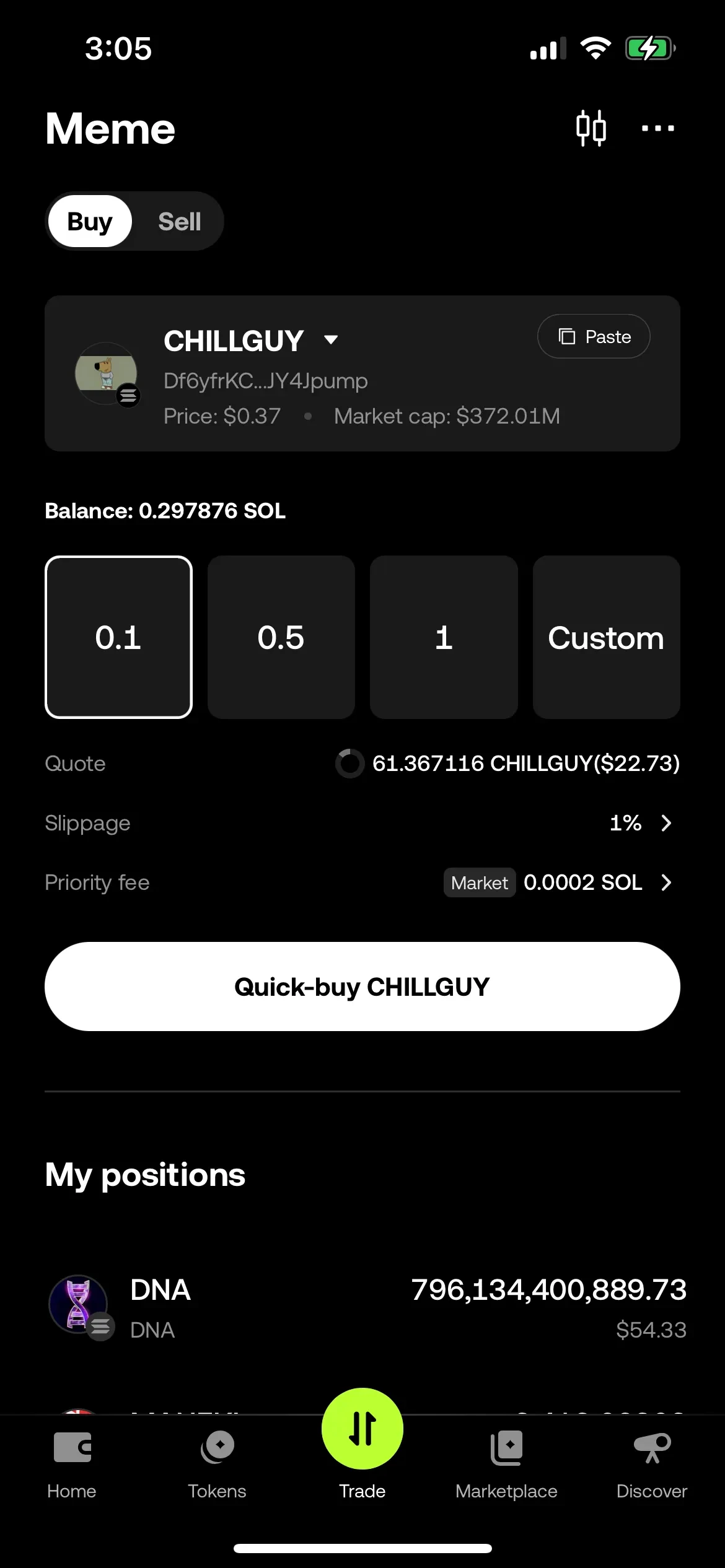
Task: Open the three-dot overflow menu
Action: [657, 128]
